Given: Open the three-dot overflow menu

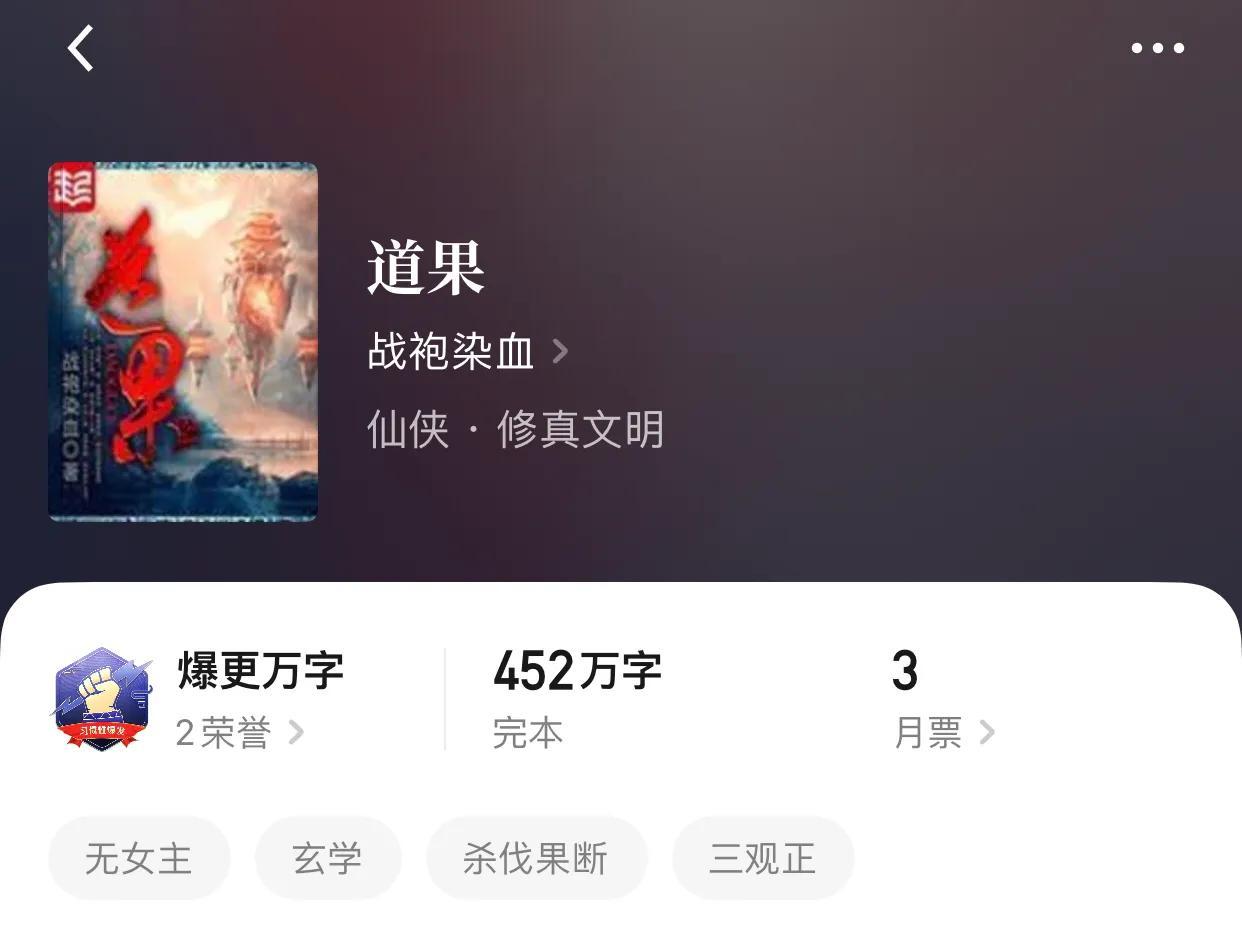Looking at the screenshot, I should (x=1157, y=48).
